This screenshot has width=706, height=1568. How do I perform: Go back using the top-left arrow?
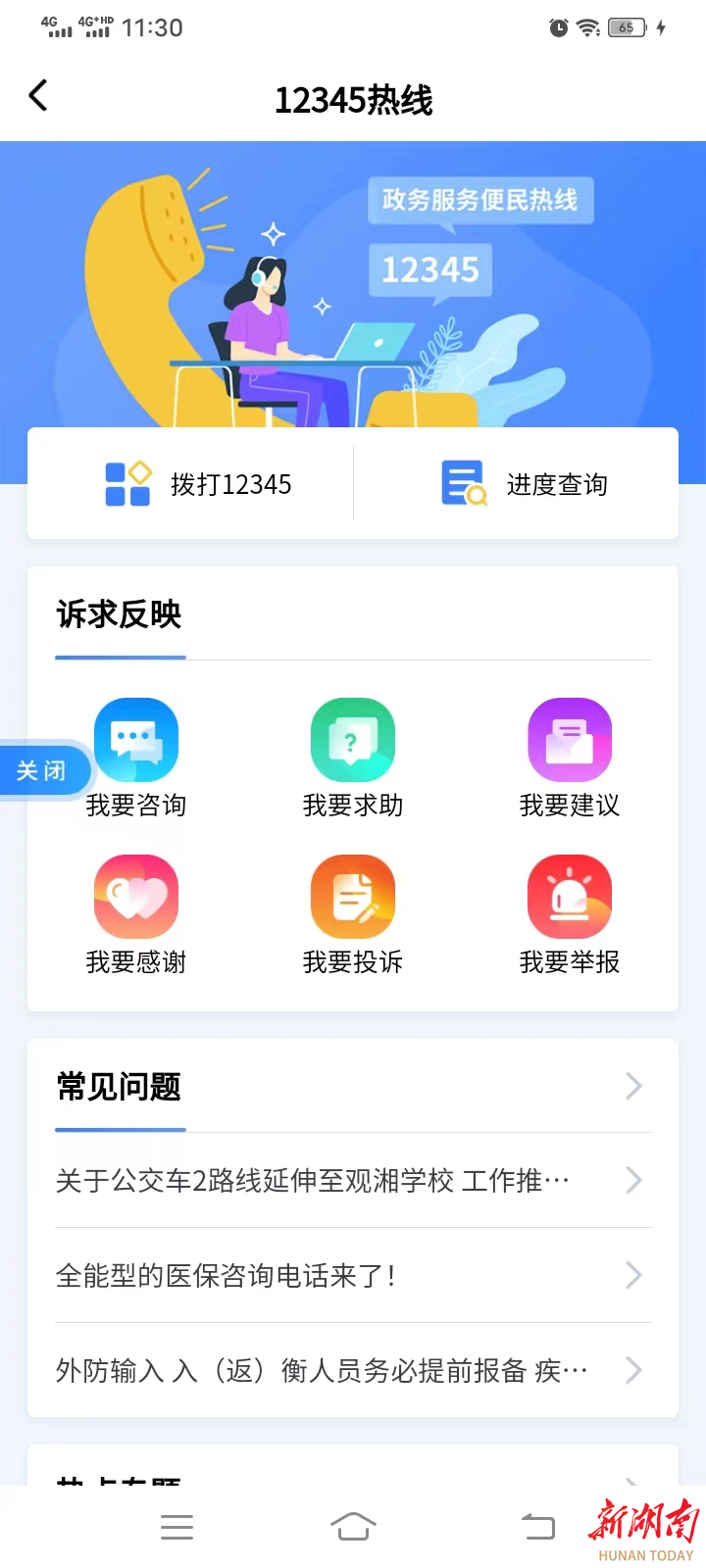coord(38,96)
